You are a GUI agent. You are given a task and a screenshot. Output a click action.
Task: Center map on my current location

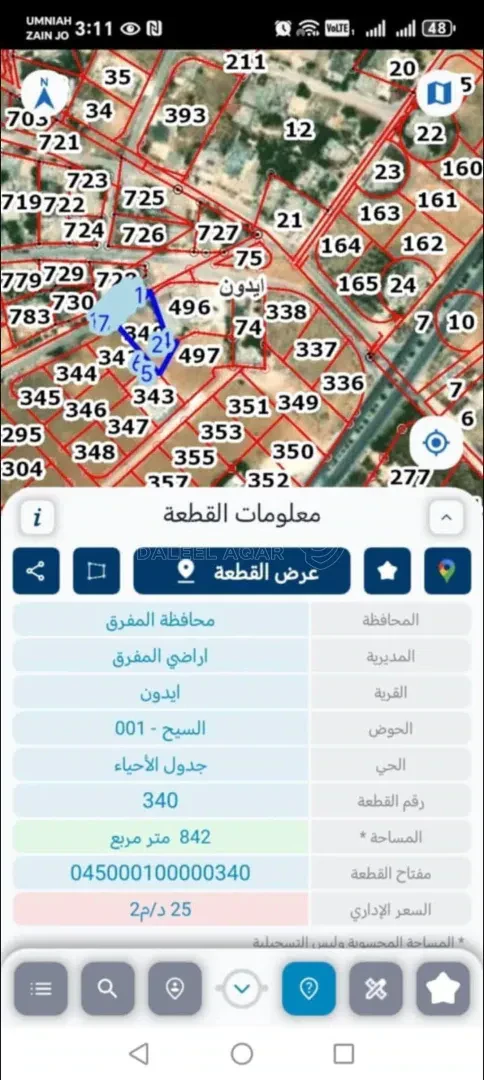pyautogui.click(x=435, y=443)
